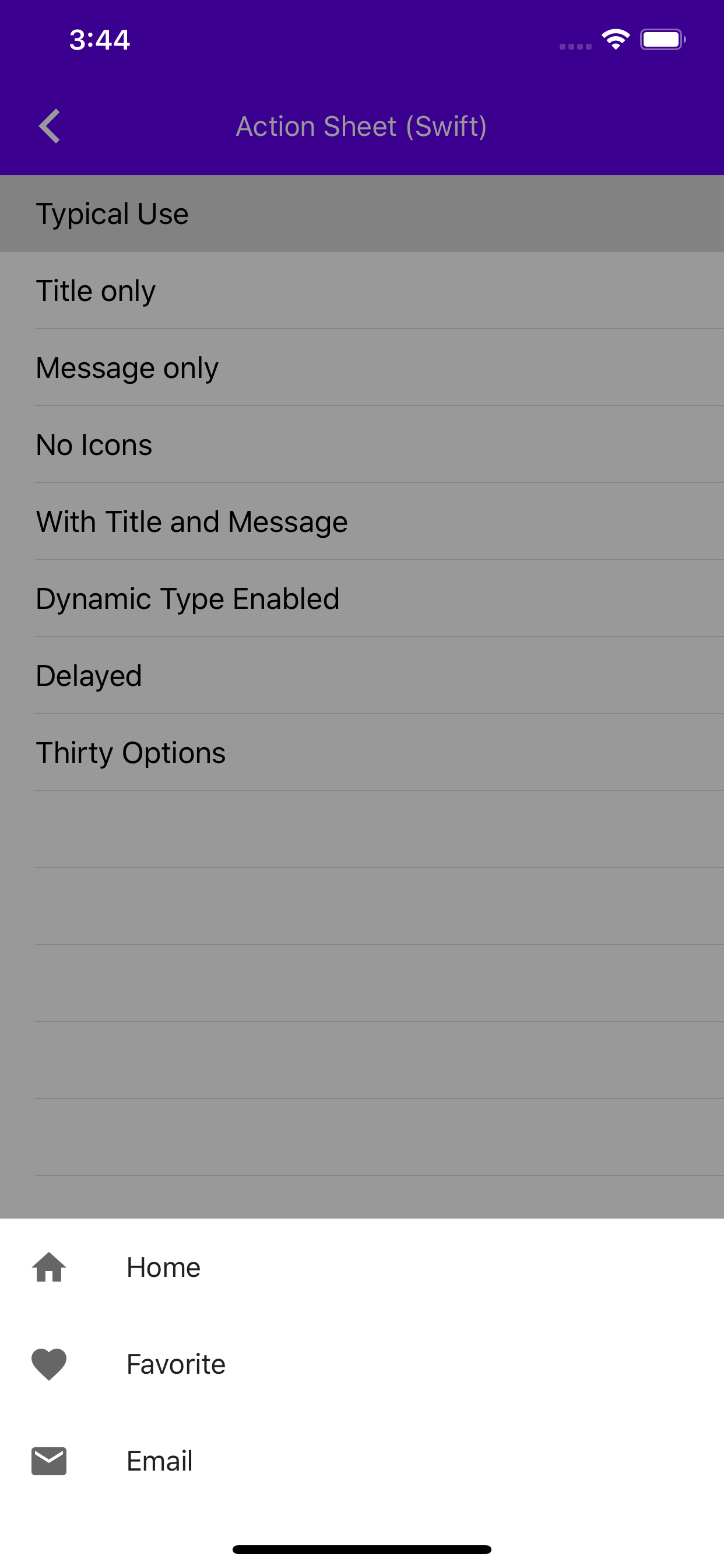724x1568 pixels.
Task: Select Home in the action sheet
Action: (x=163, y=1268)
